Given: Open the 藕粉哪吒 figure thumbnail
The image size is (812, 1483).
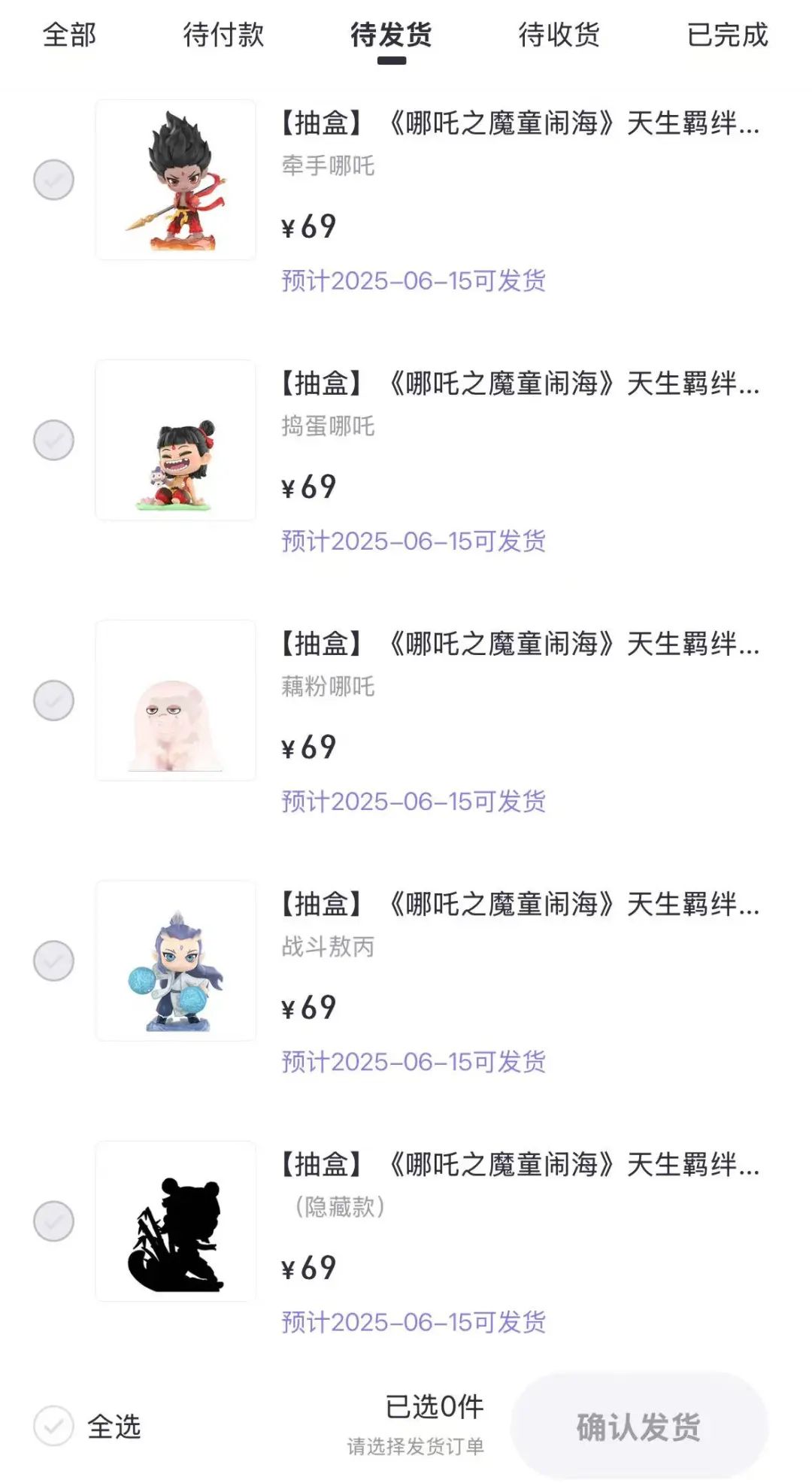Looking at the screenshot, I should 175,700.
